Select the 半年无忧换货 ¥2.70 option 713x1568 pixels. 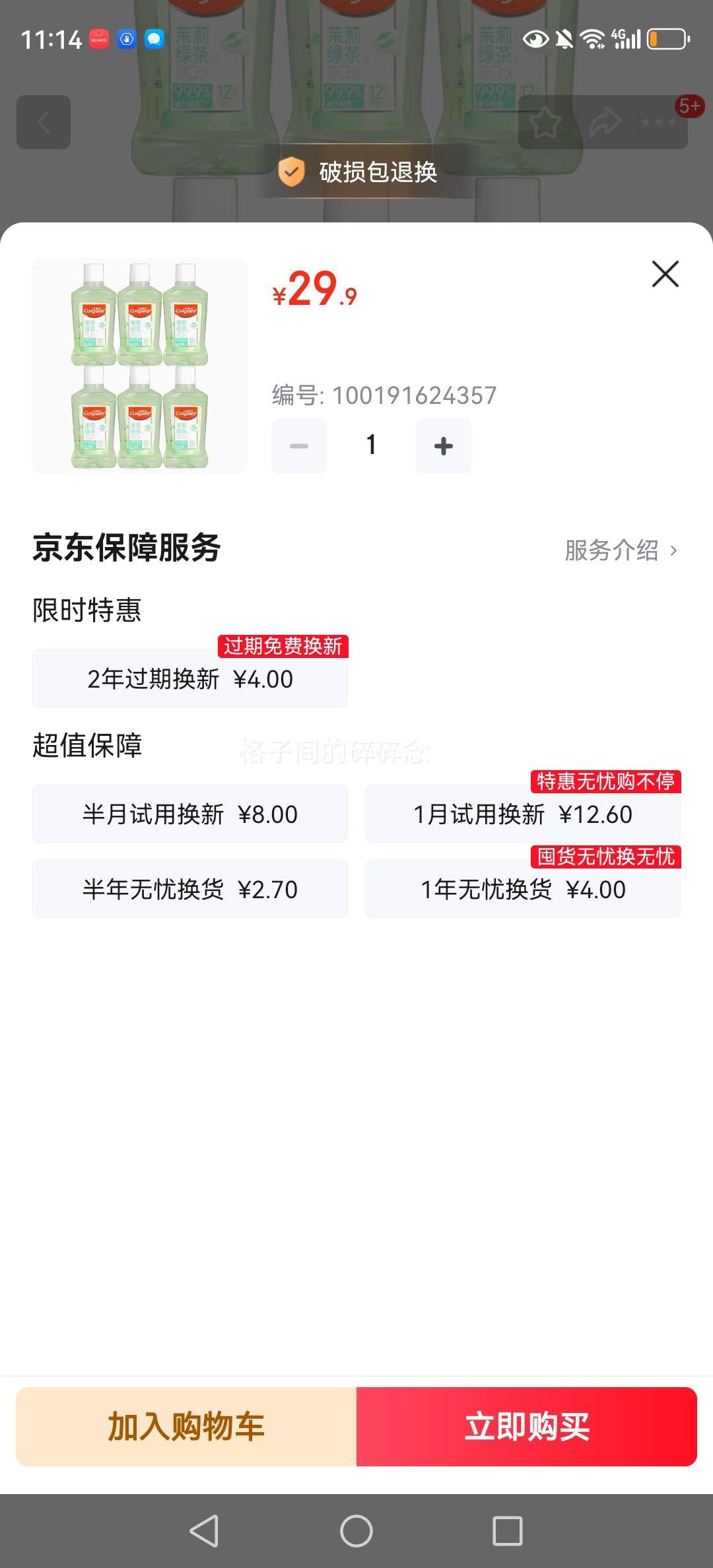click(190, 888)
